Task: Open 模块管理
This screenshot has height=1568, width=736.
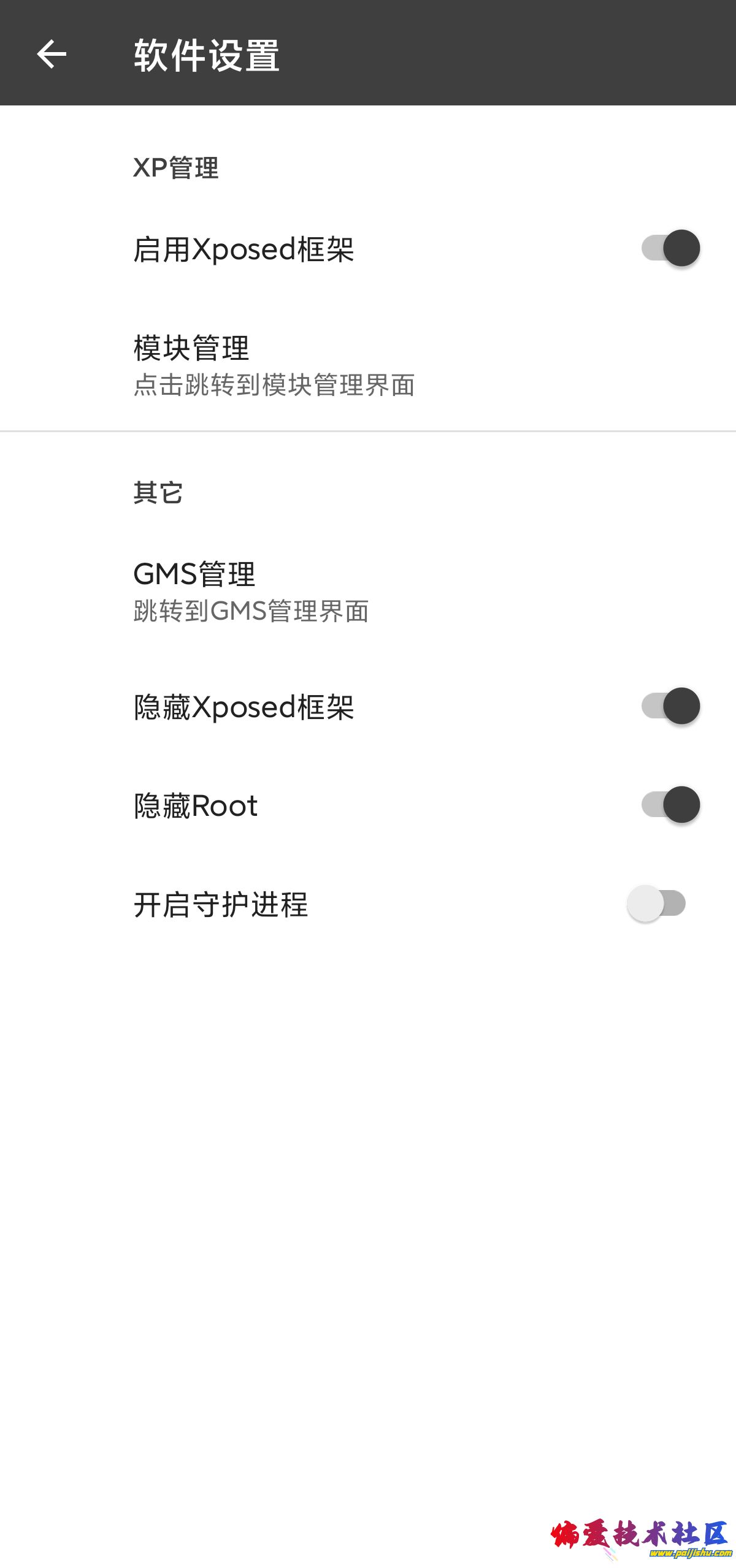Action: 274,365
